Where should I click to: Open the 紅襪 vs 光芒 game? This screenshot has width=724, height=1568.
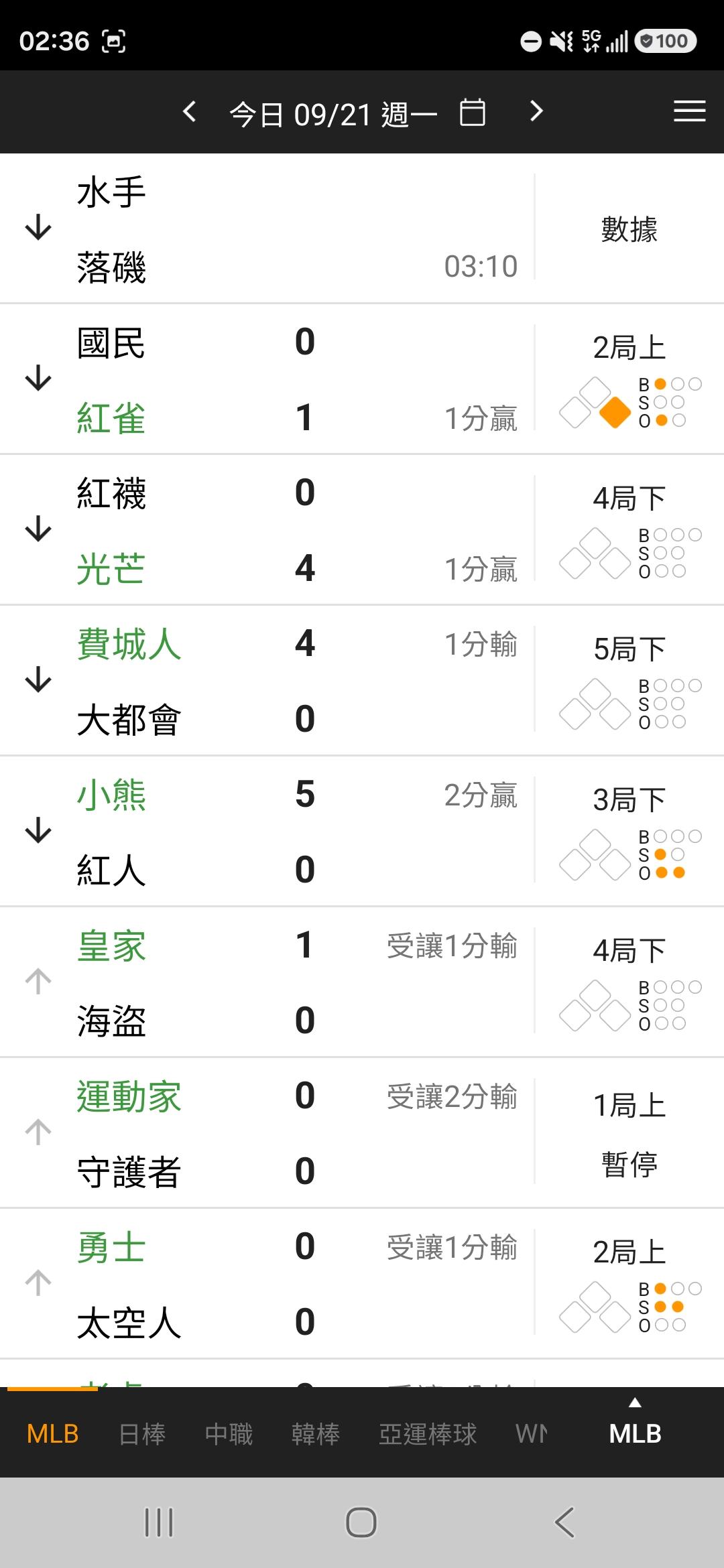362,530
